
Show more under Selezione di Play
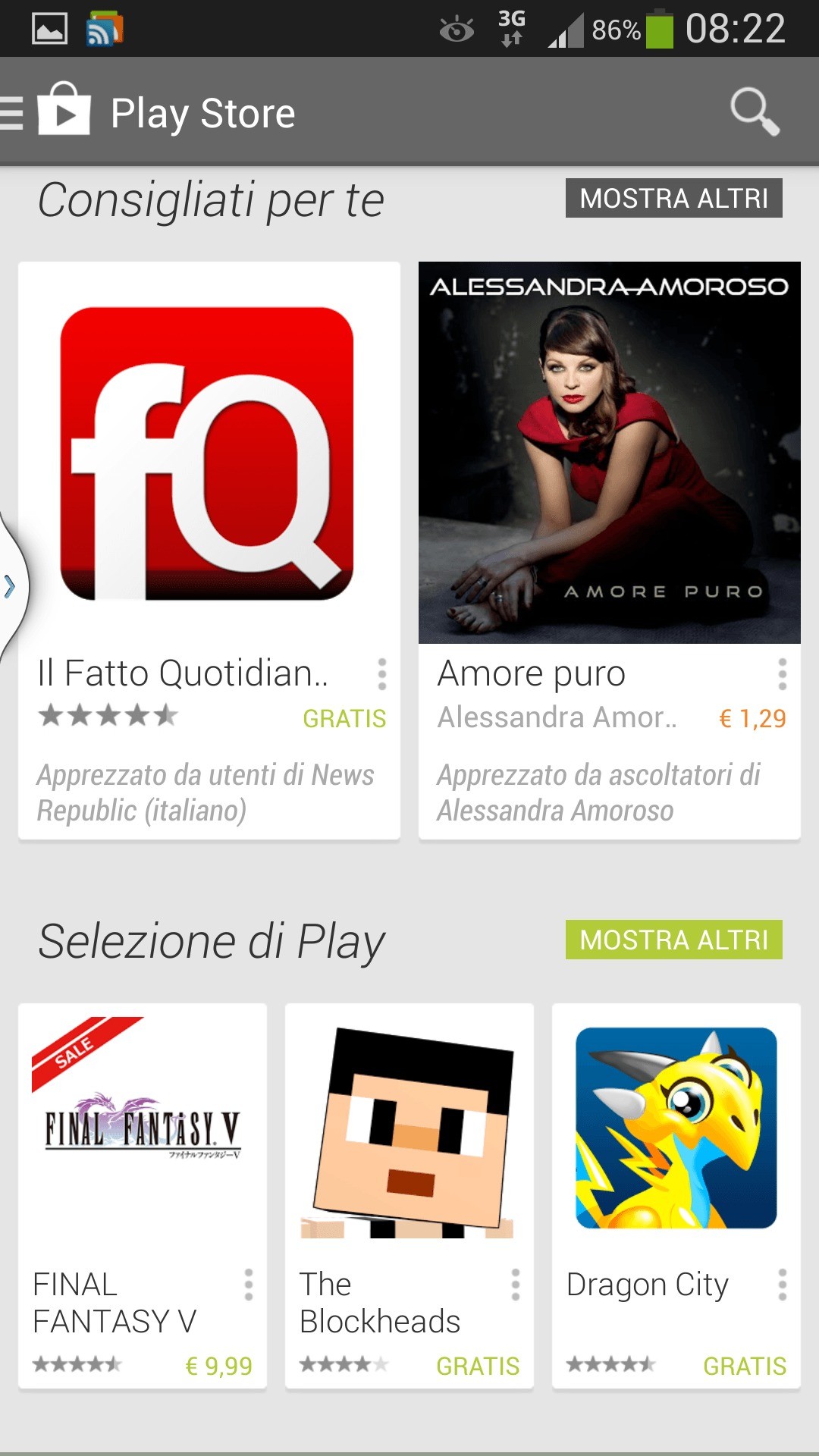pyautogui.click(x=673, y=940)
